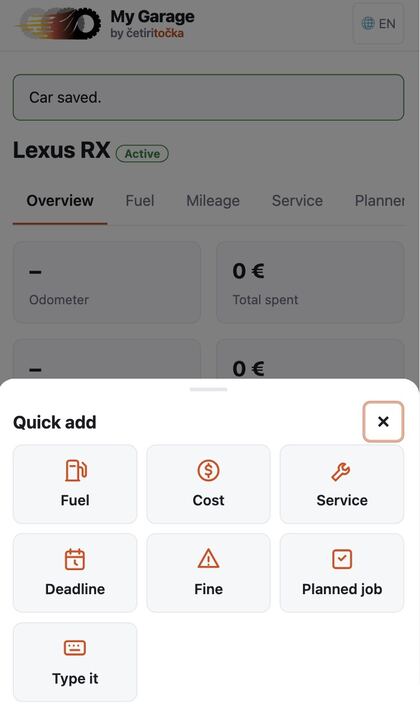Create a Planned job
The image size is (420, 719).
coord(342,573)
